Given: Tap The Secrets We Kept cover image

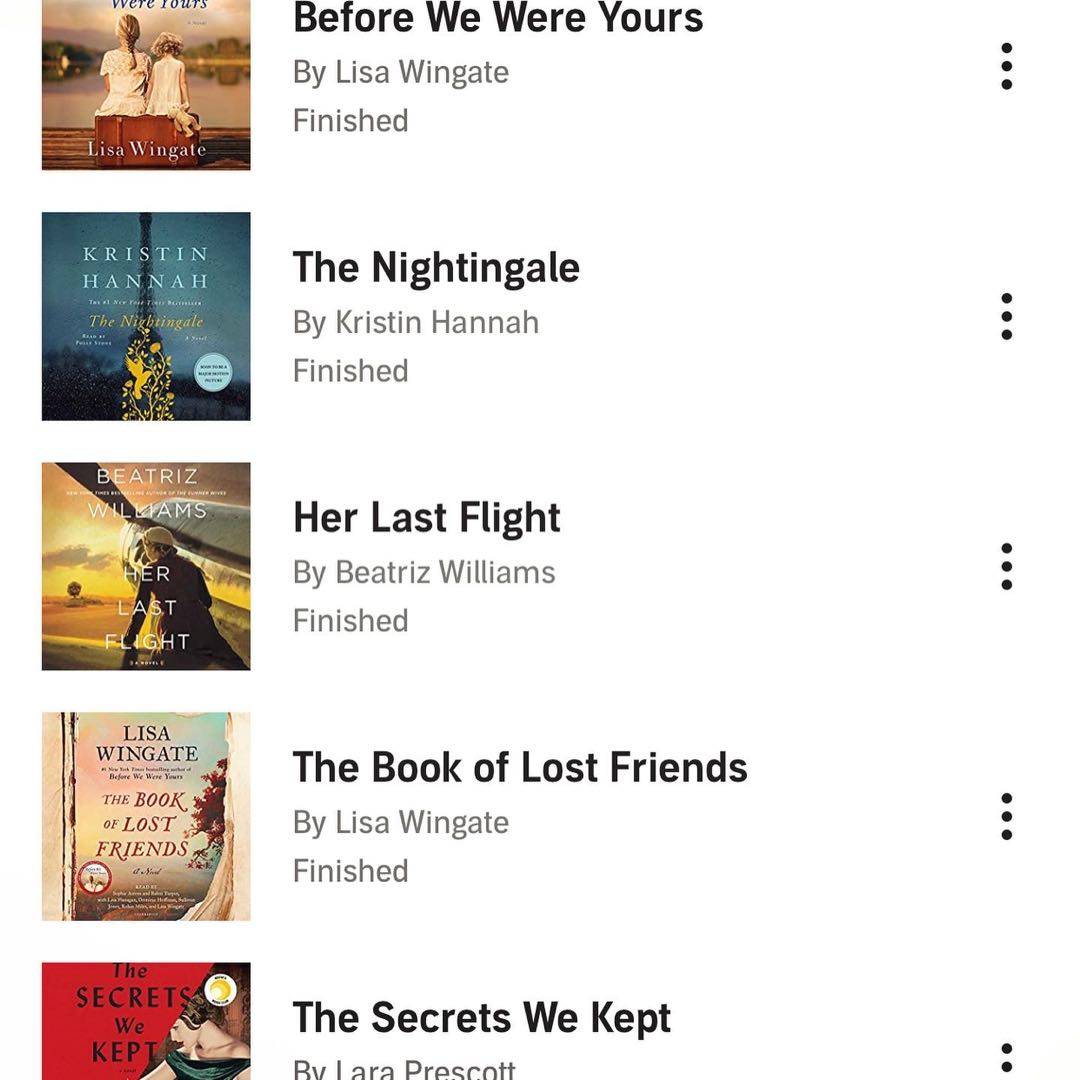Looking at the screenshot, I should [146, 1021].
